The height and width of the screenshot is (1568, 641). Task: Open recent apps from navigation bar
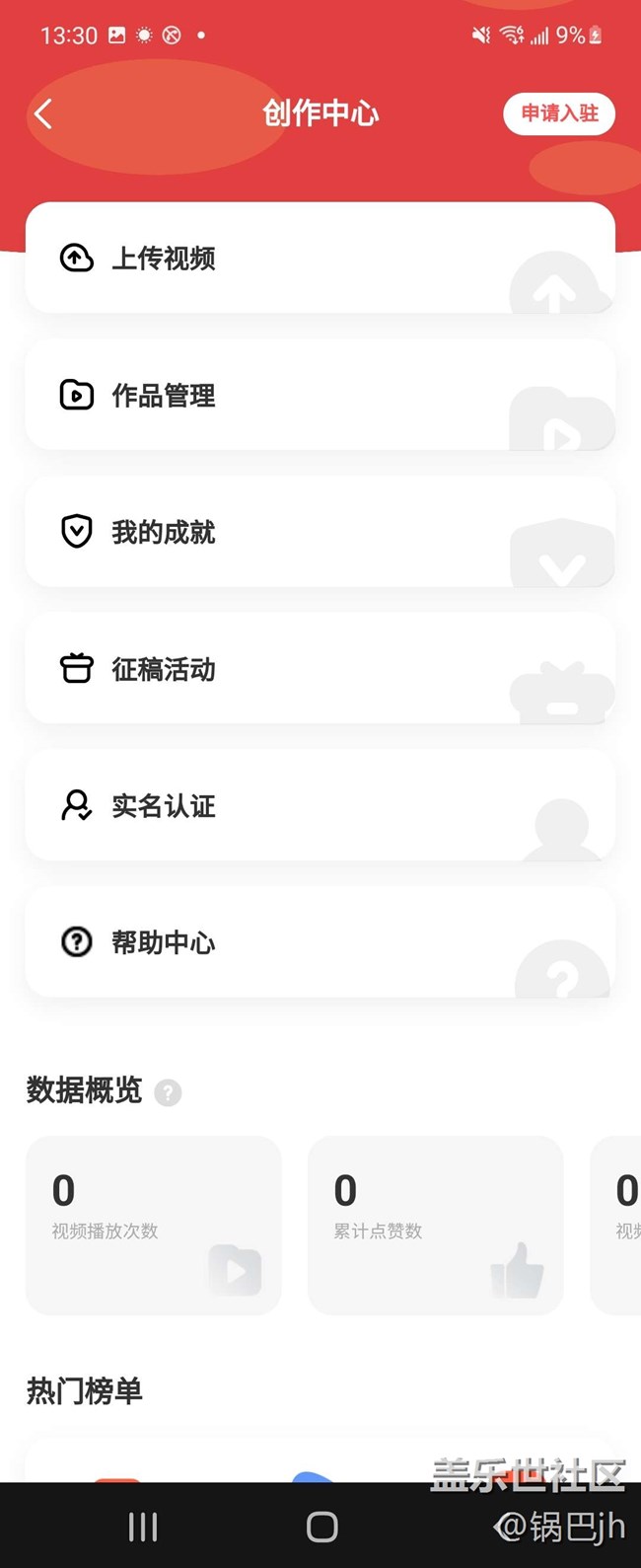[x=143, y=1527]
